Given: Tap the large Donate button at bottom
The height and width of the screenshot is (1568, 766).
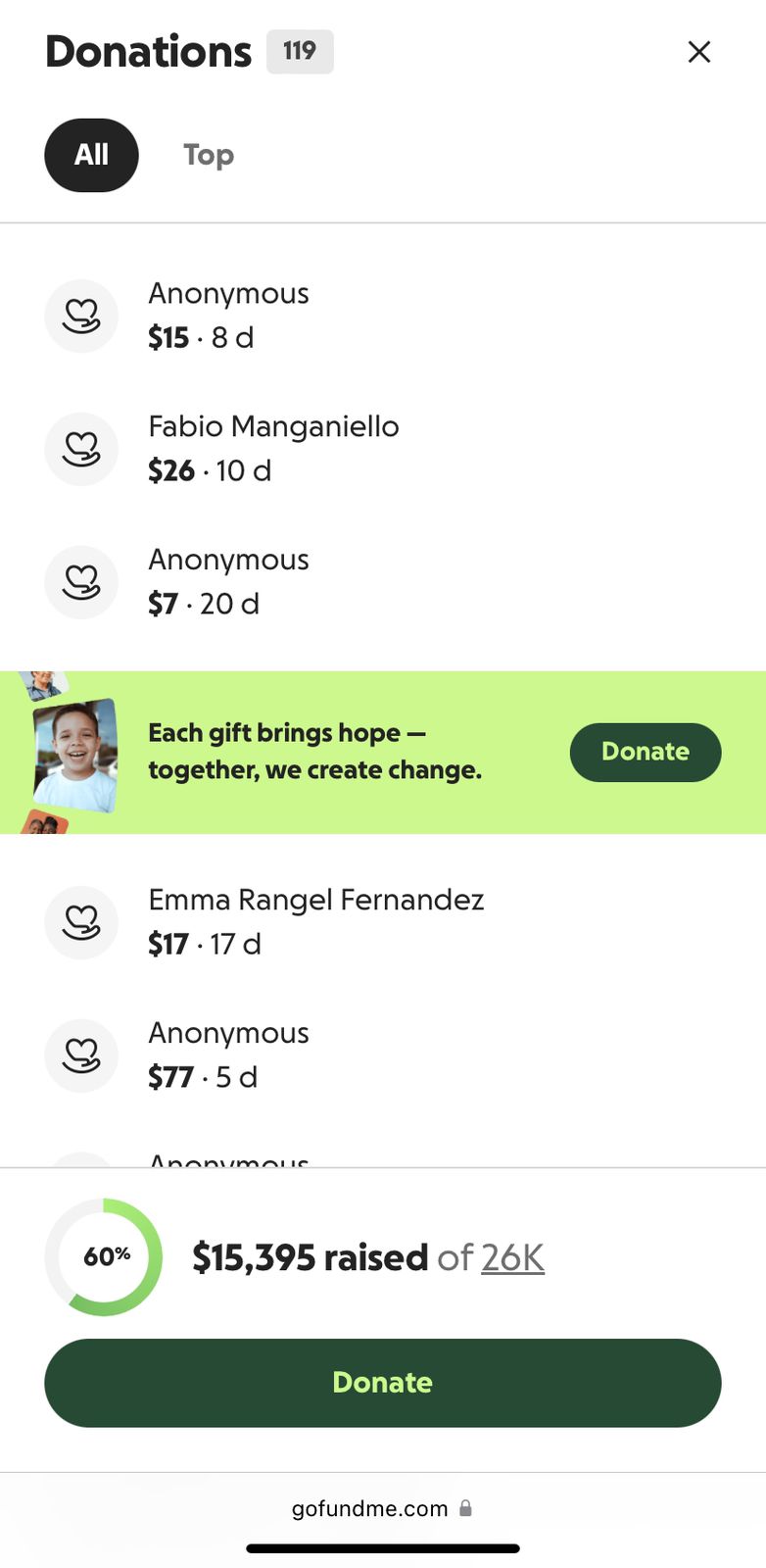Looking at the screenshot, I should [382, 1382].
